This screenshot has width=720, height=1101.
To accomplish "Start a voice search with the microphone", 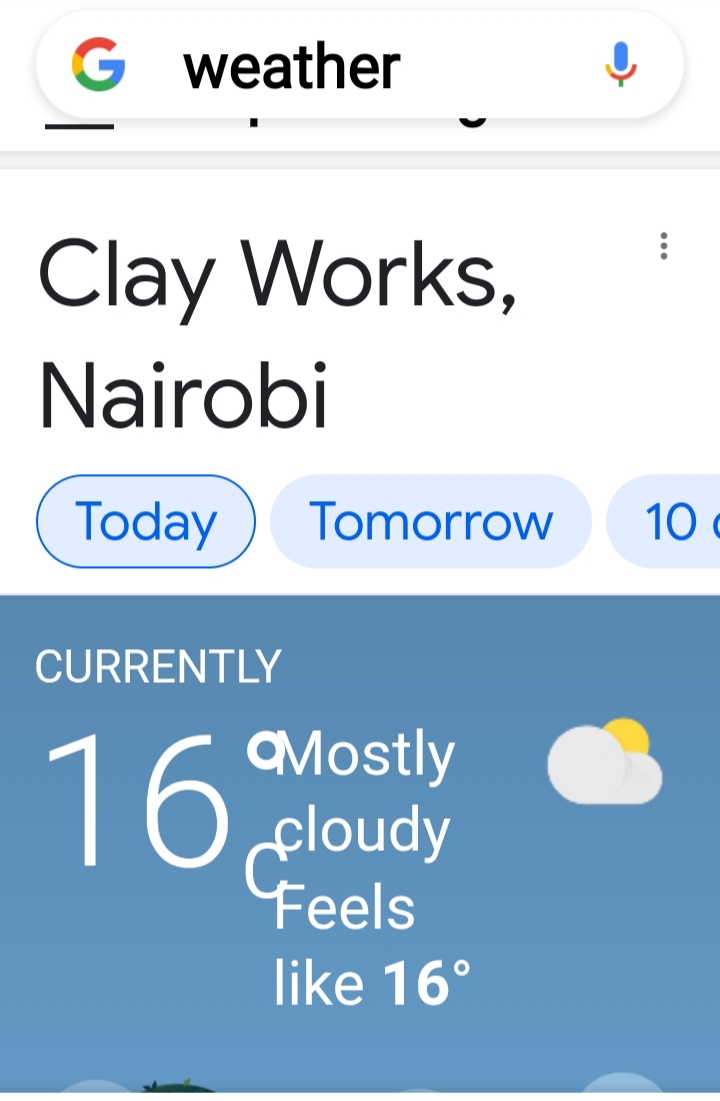I will 620,66.
